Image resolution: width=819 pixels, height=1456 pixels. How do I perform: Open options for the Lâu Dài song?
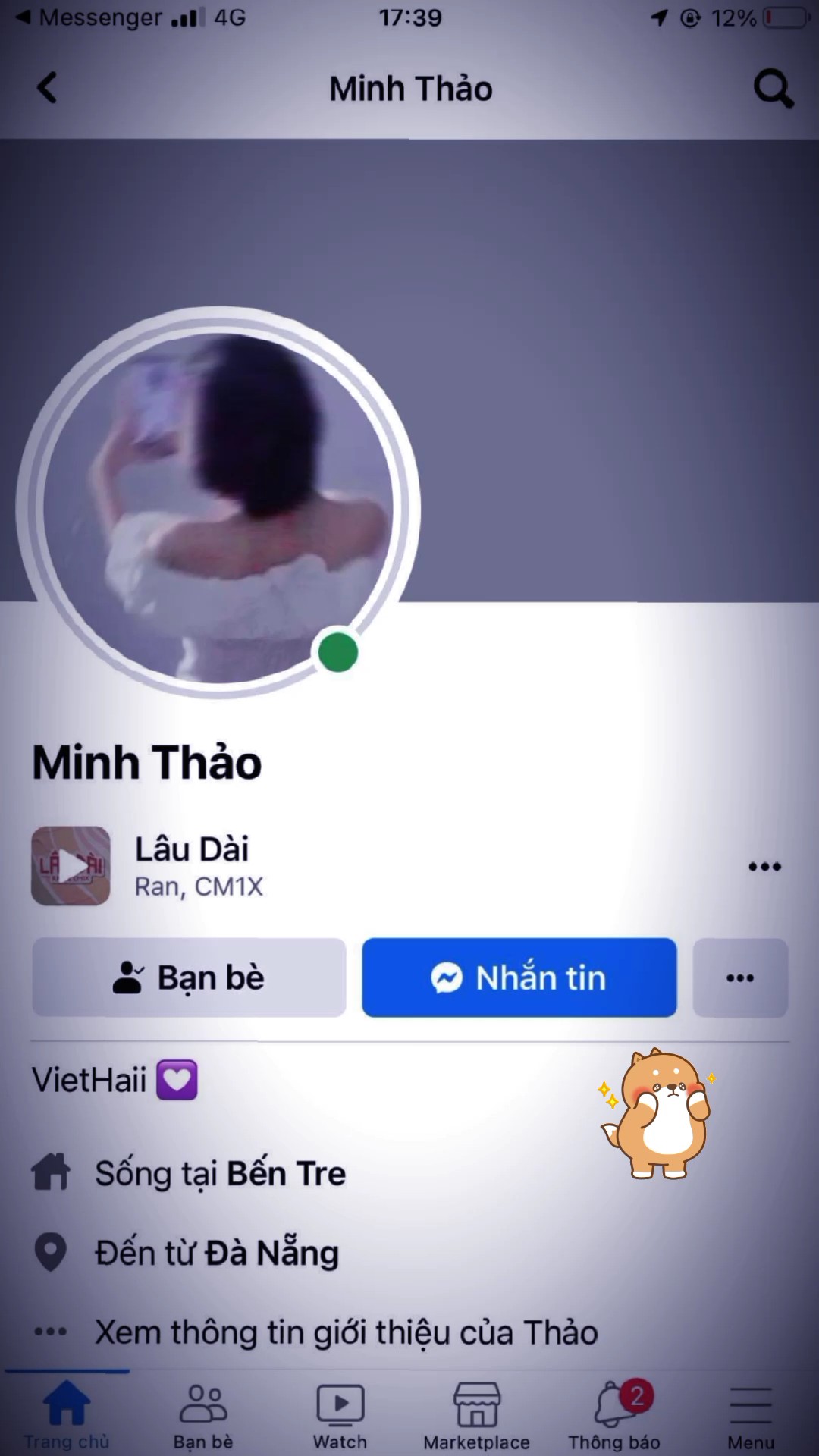(x=764, y=867)
